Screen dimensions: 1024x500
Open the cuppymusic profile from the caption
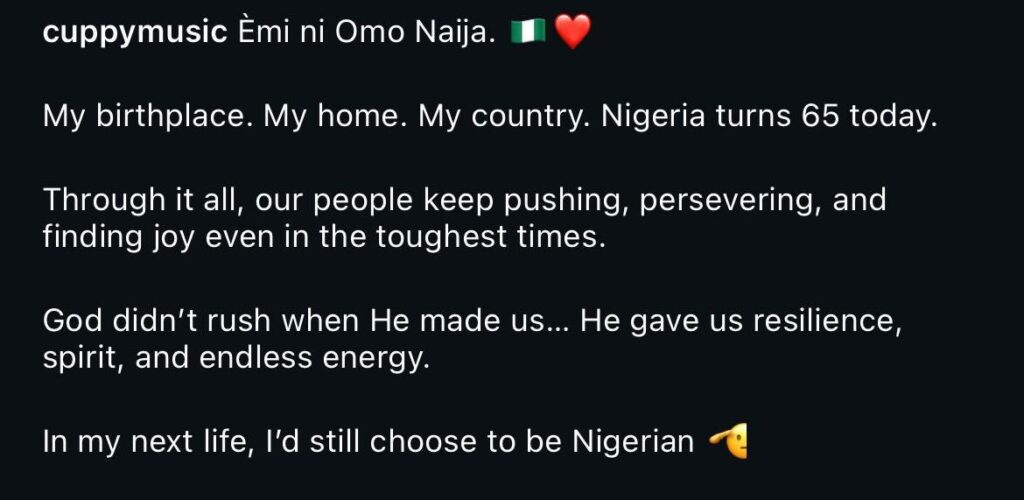(x=135, y=33)
